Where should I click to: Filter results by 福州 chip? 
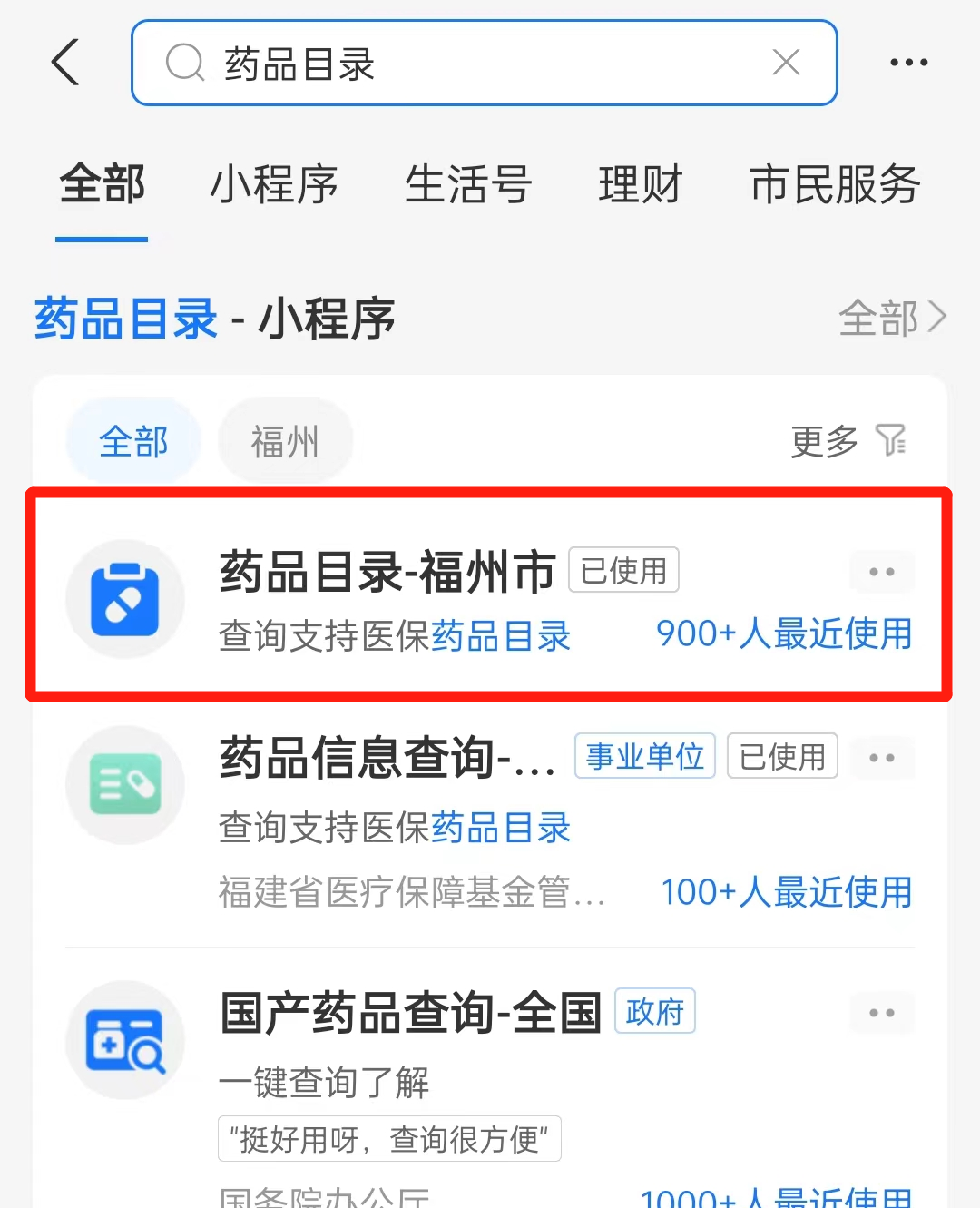click(x=285, y=442)
